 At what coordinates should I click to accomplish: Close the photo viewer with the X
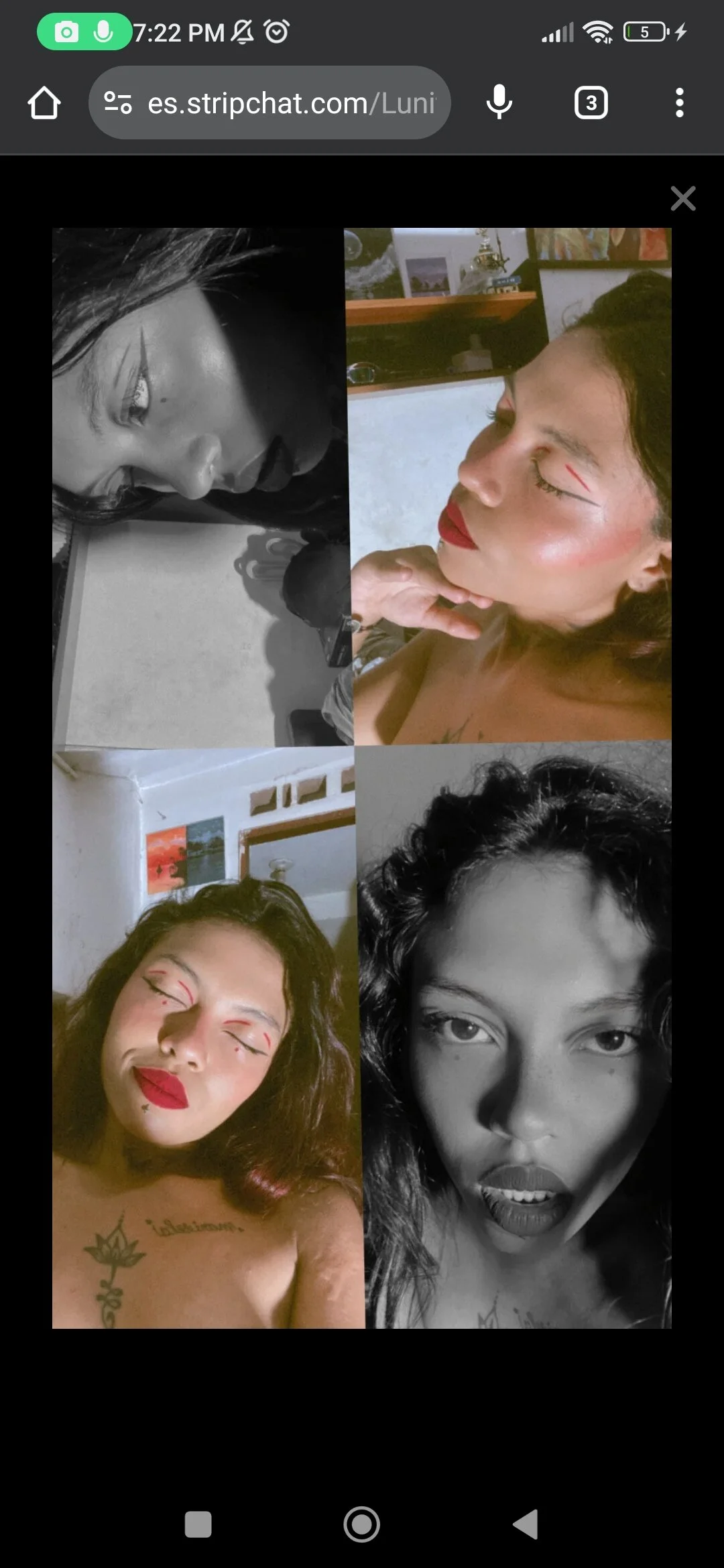pyautogui.click(x=682, y=198)
